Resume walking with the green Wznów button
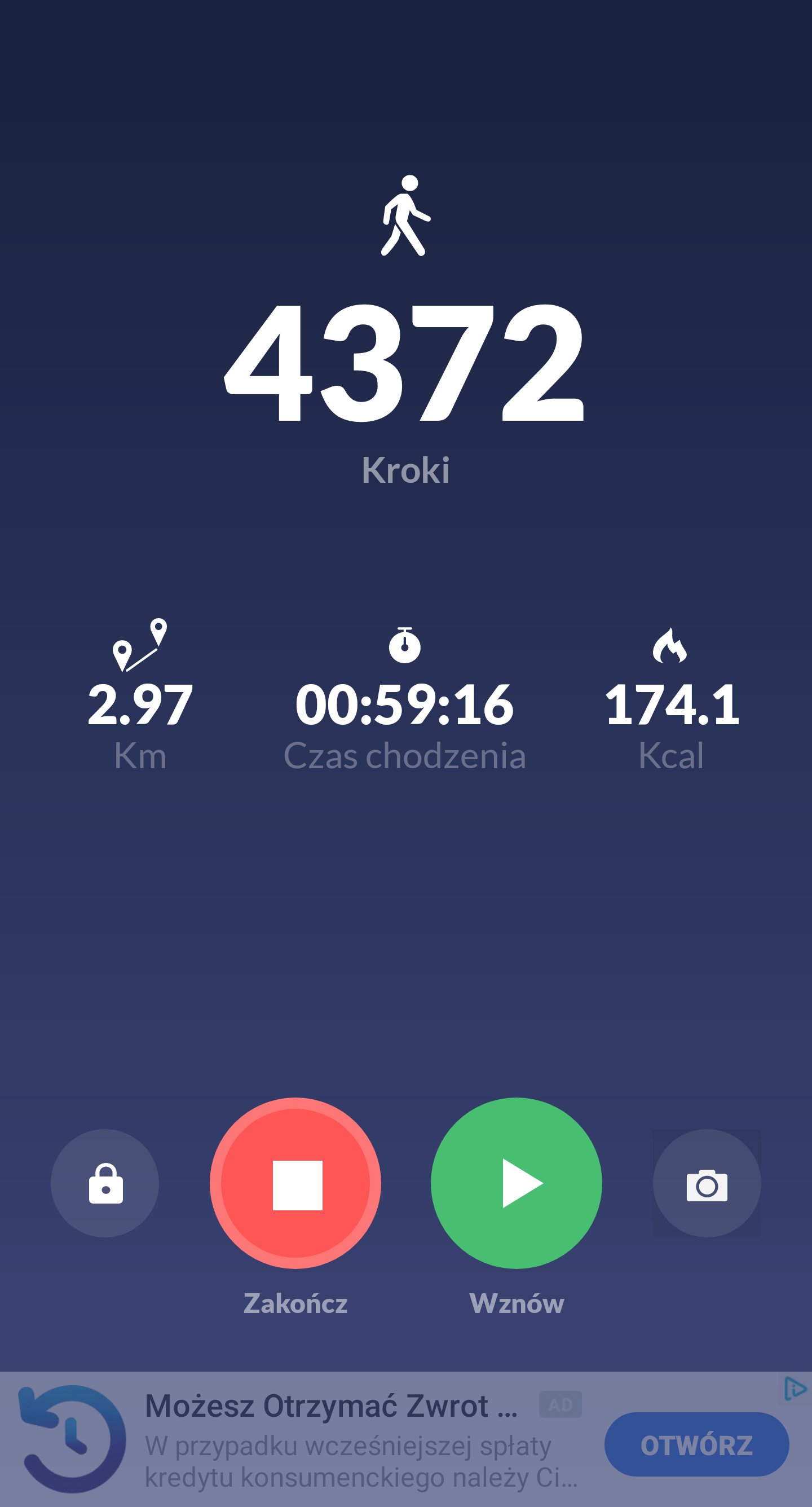The width and height of the screenshot is (812, 1507). coord(516,1183)
